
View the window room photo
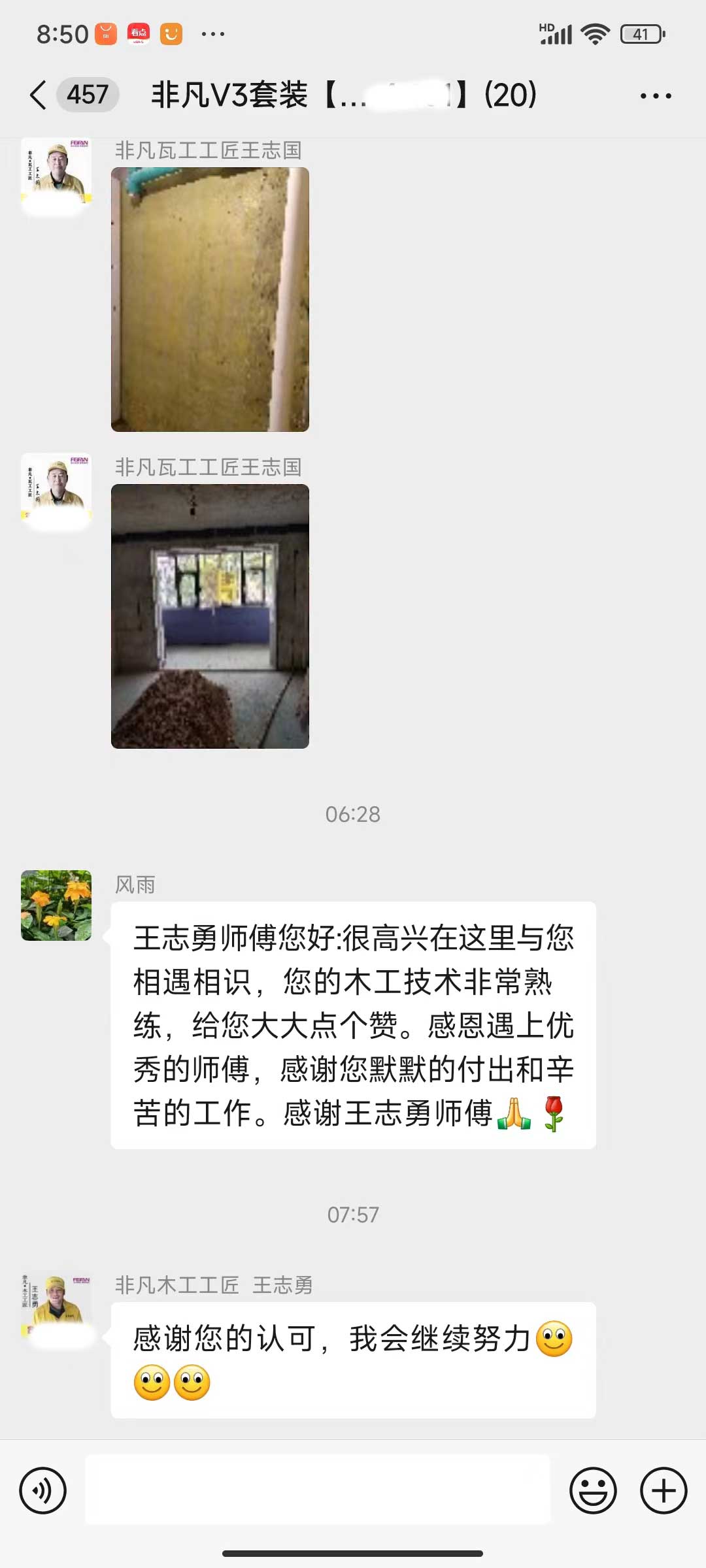click(210, 616)
